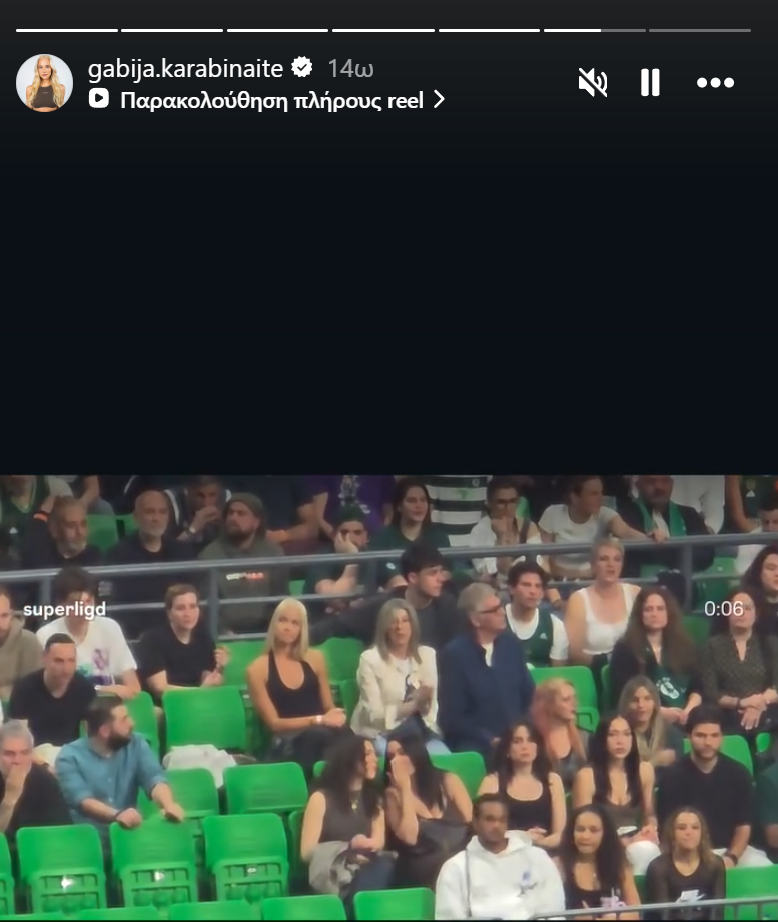The image size is (778, 922).
Task: Open the gabija.karabinaite username link
Action: (185, 68)
